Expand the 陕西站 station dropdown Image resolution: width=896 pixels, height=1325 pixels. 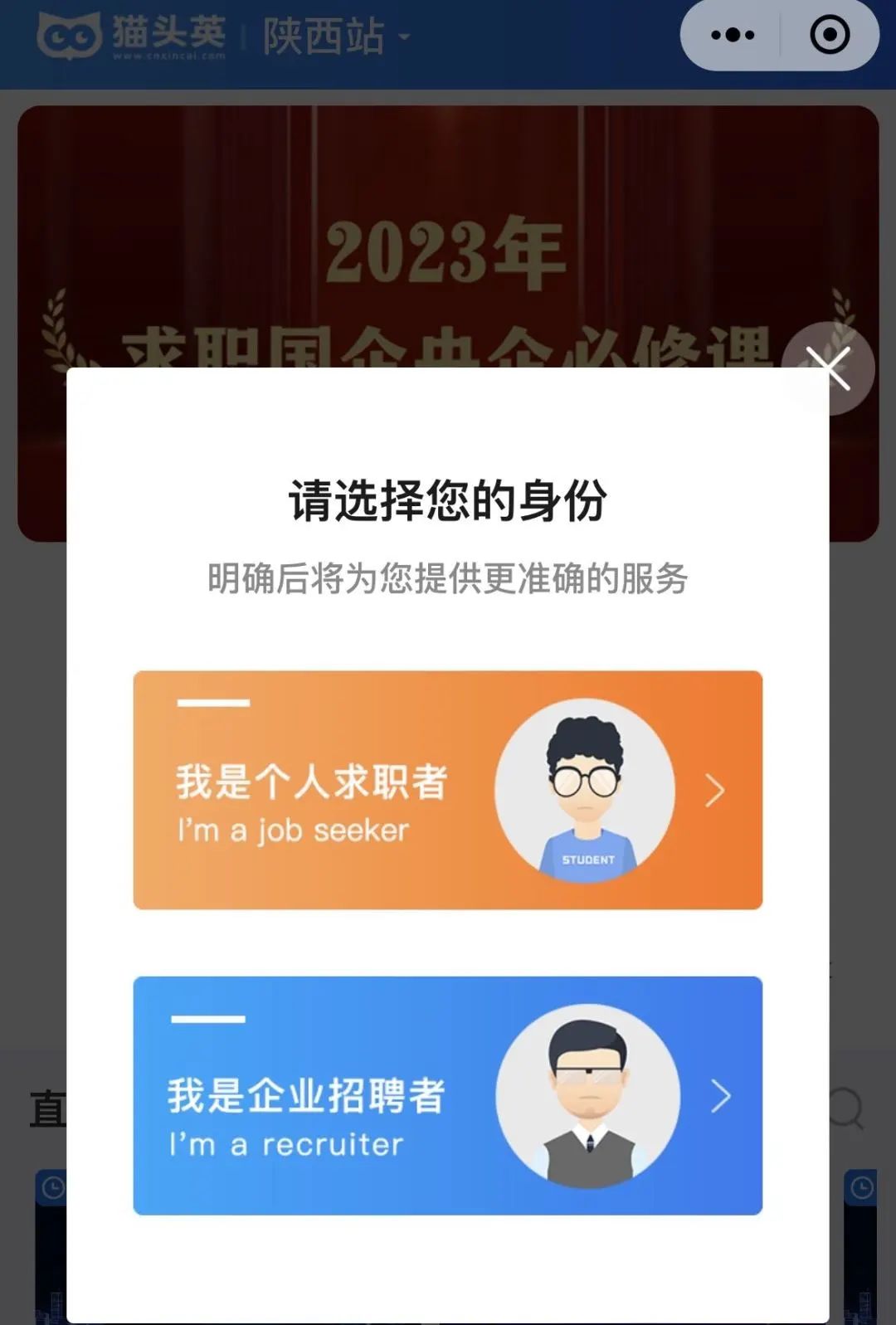click(336, 37)
